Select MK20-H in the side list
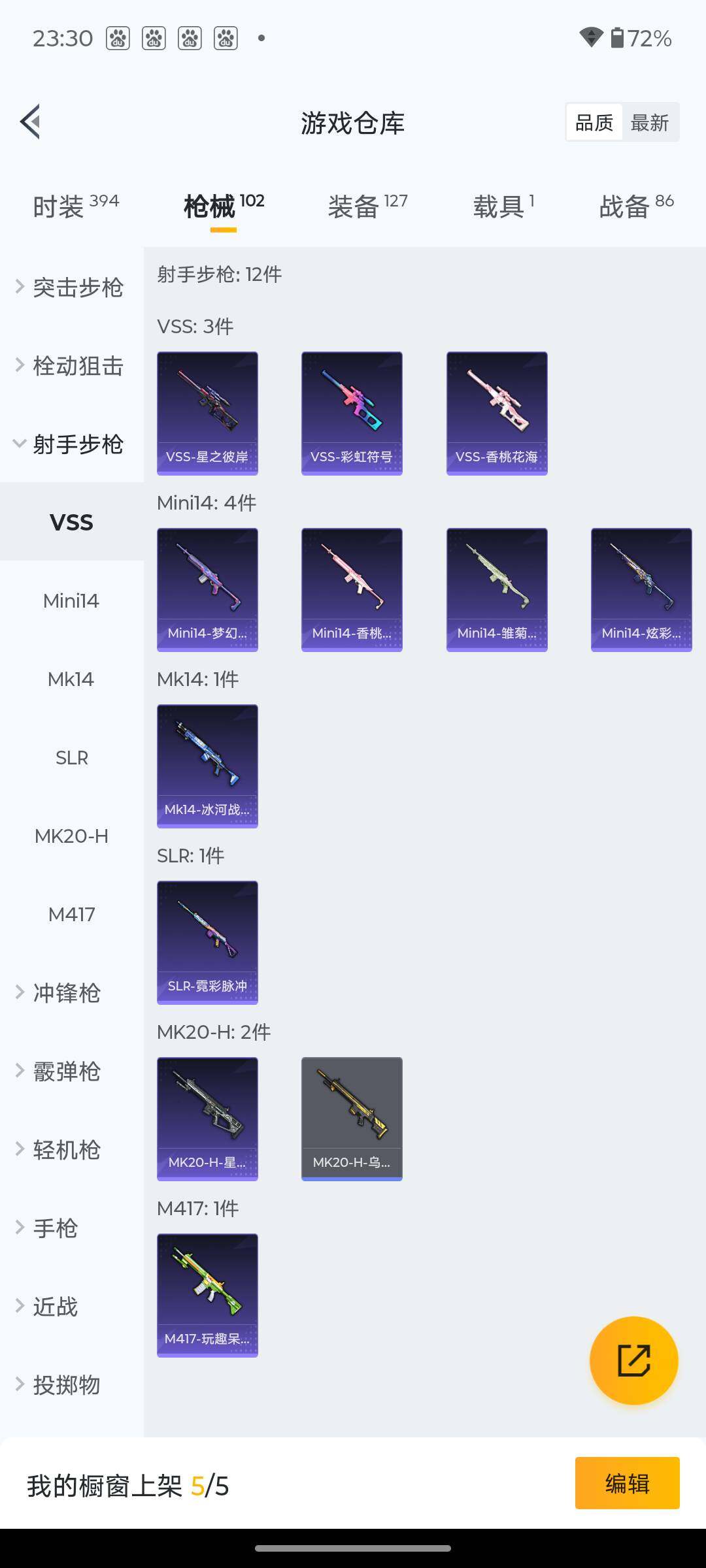Image resolution: width=706 pixels, height=1568 pixels. (x=71, y=836)
